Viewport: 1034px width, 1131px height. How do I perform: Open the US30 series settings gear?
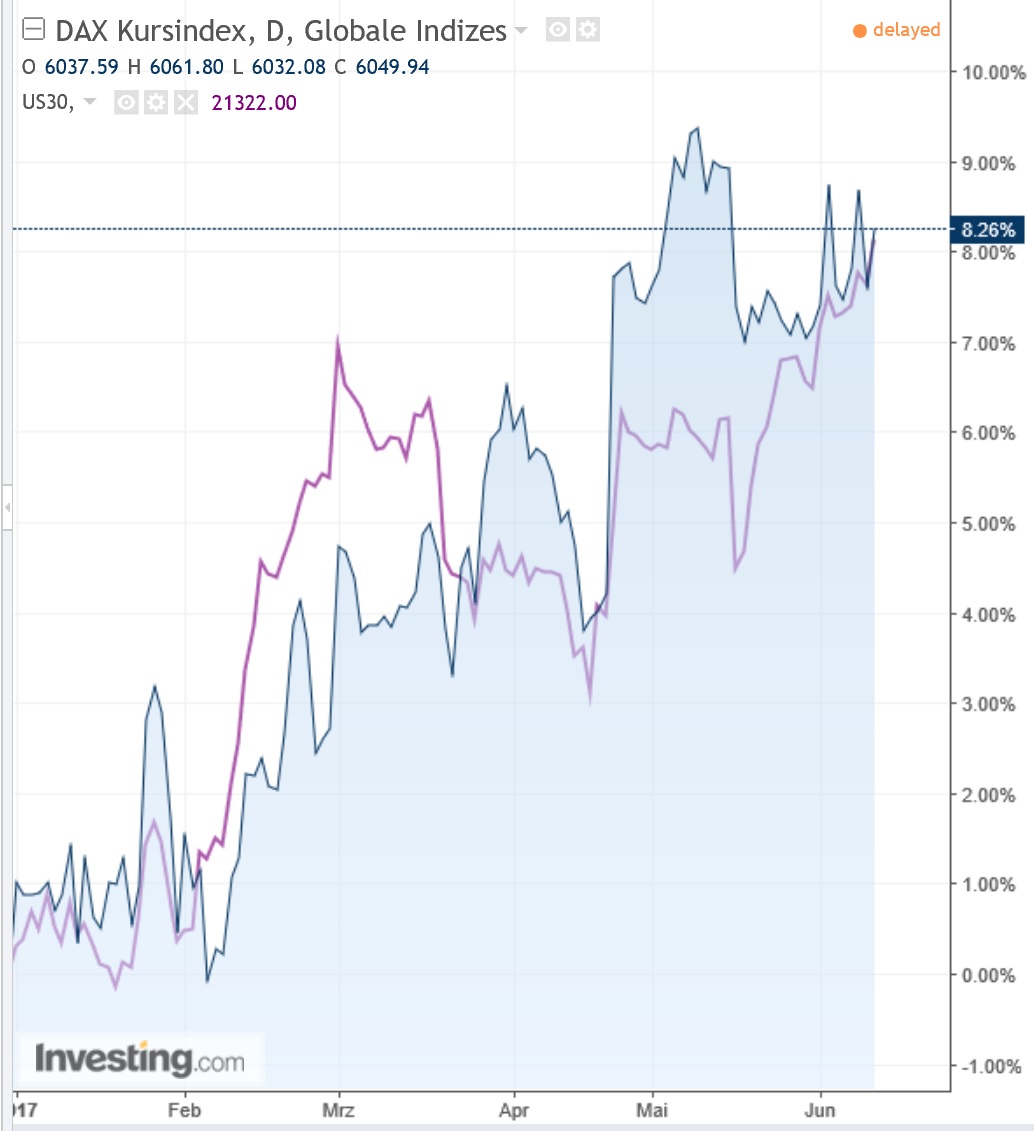[x=155, y=102]
